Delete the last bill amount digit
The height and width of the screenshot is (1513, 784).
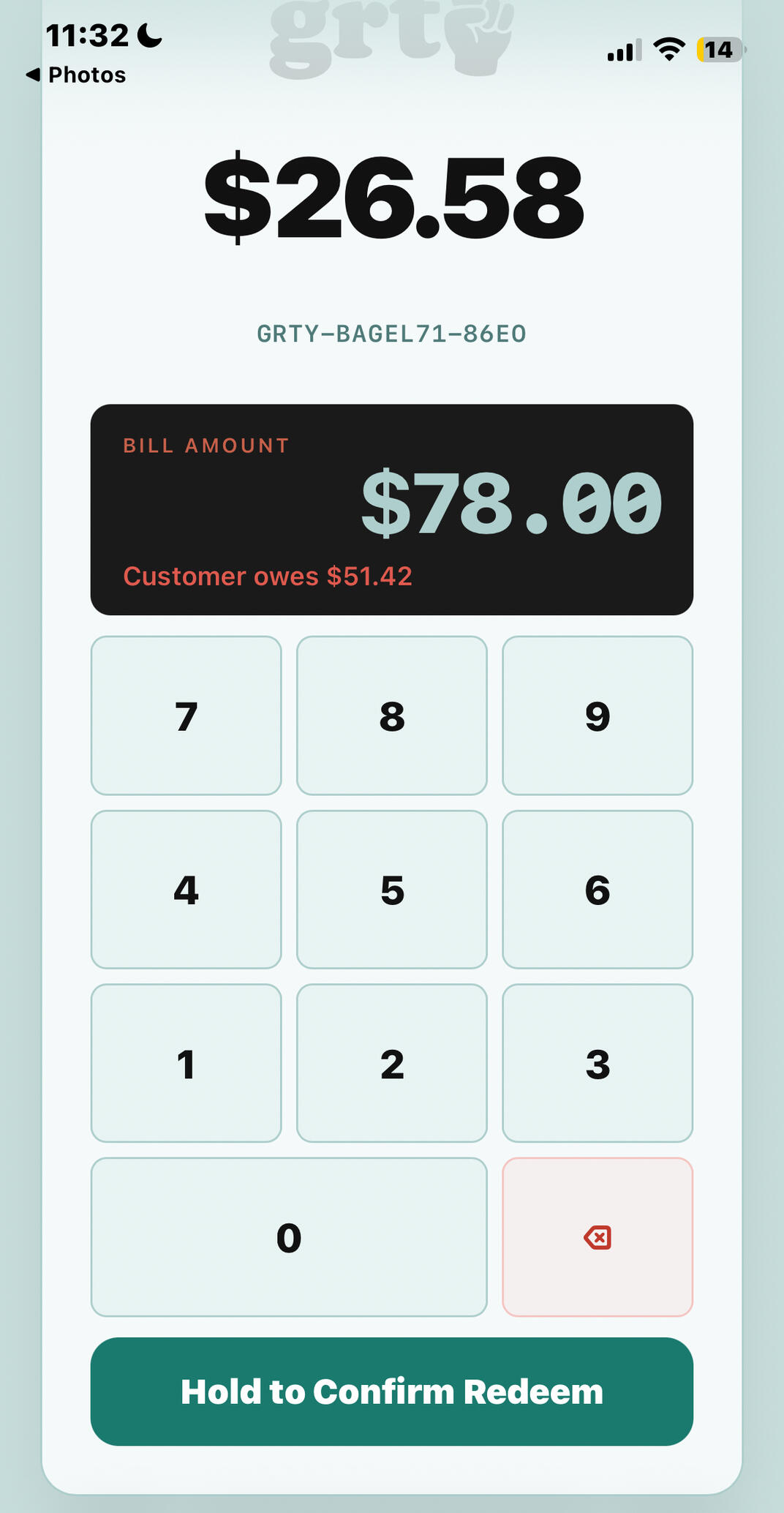tap(597, 1237)
